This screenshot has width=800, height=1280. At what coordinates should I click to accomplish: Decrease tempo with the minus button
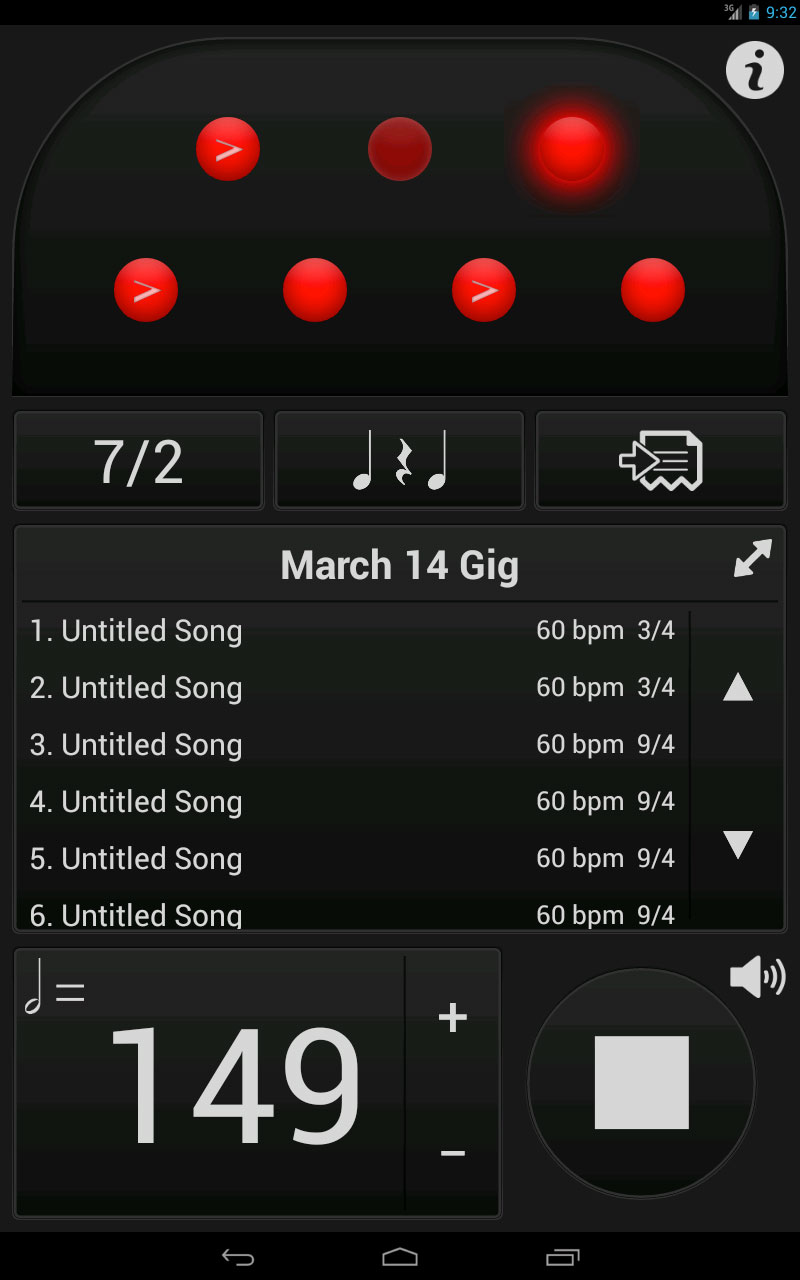click(x=453, y=1153)
